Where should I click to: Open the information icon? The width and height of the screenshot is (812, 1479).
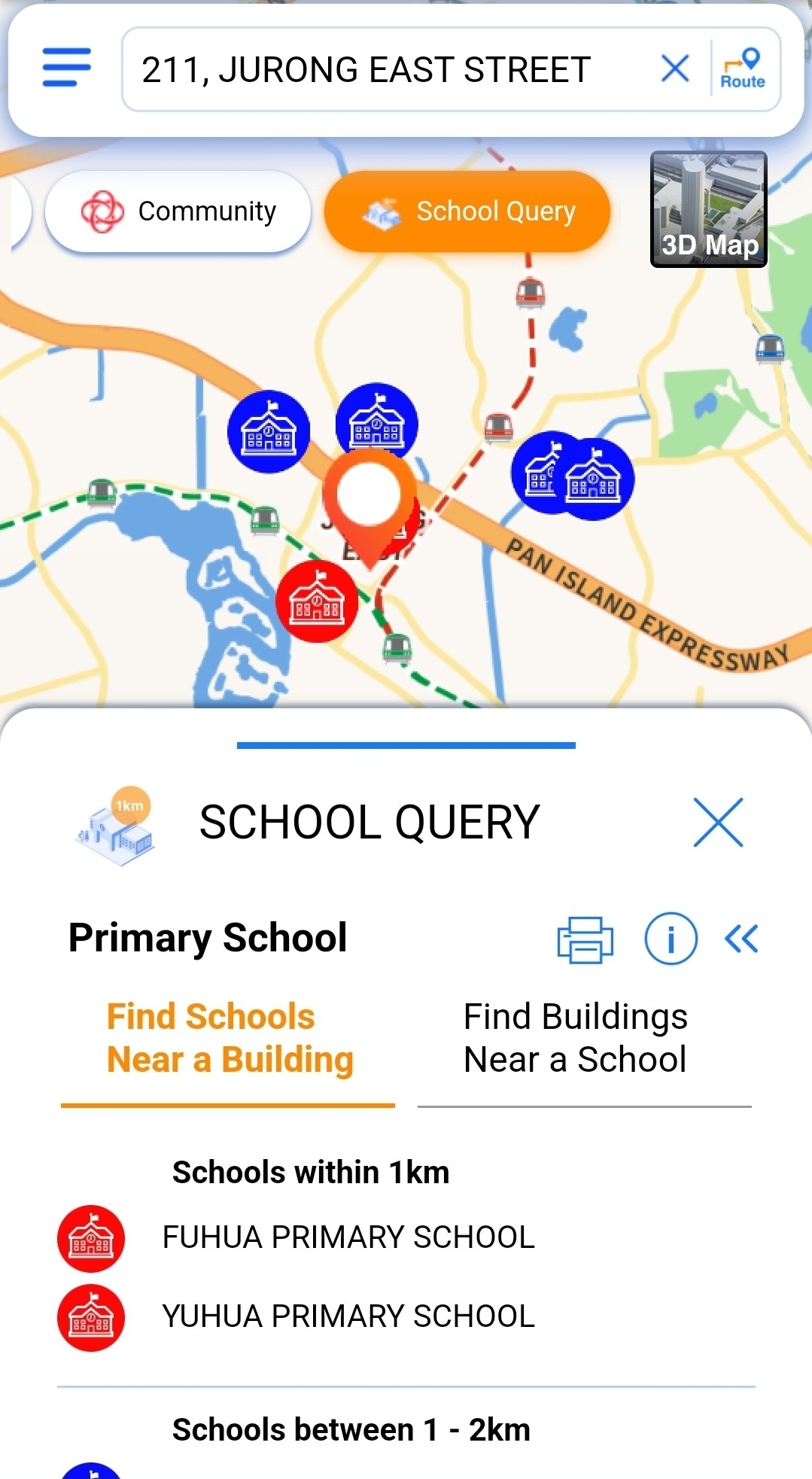click(671, 939)
